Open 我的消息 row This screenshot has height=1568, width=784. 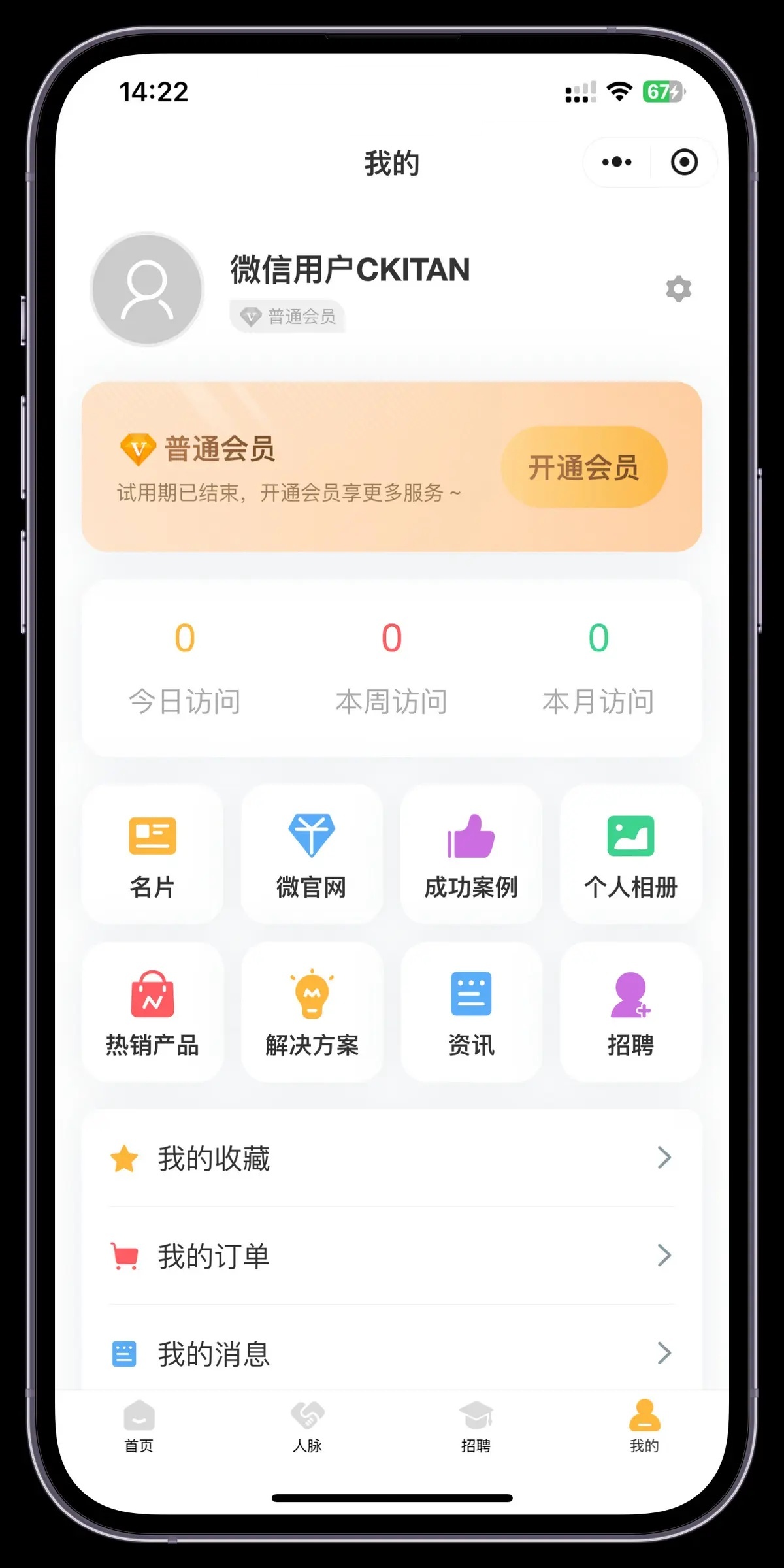(x=392, y=1354)
